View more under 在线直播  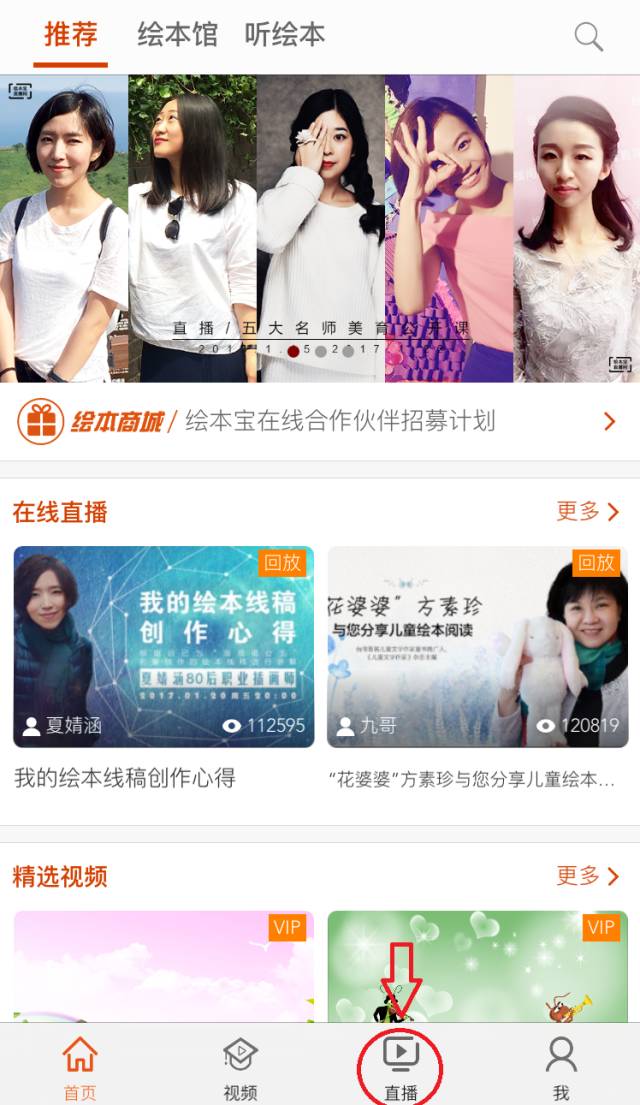(x=587, y=512)
